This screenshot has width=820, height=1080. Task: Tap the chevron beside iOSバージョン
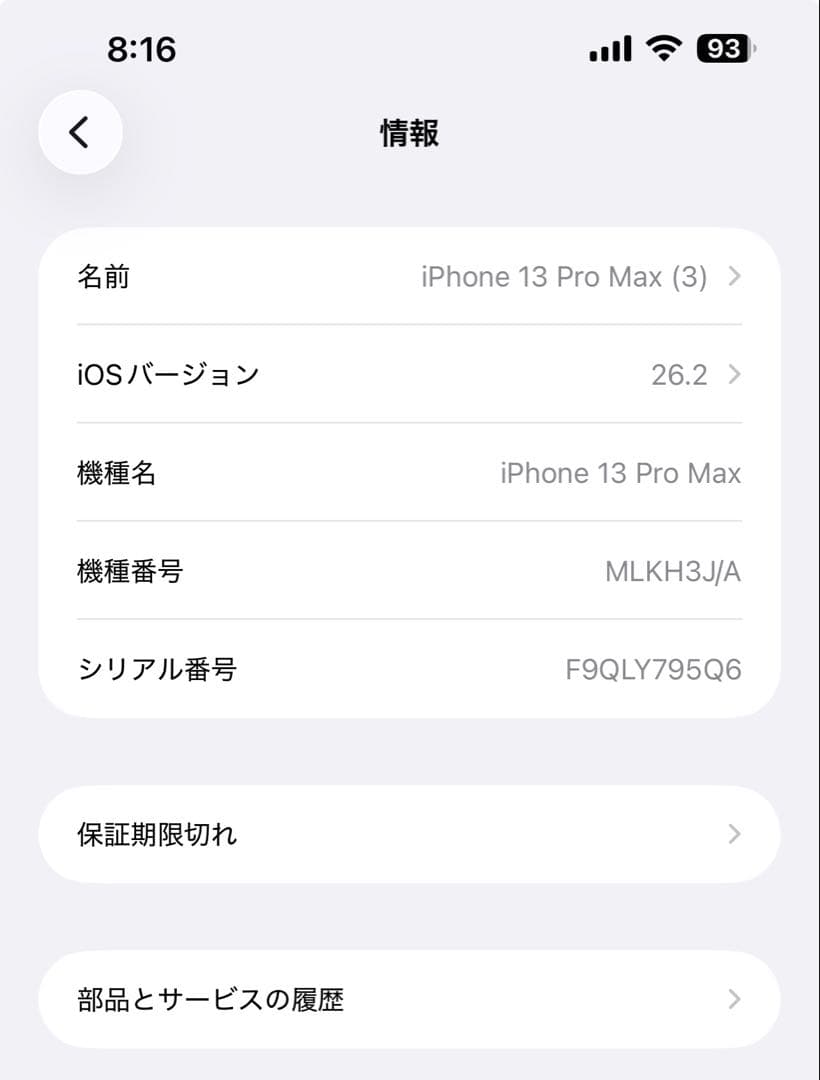pos(734,375)
